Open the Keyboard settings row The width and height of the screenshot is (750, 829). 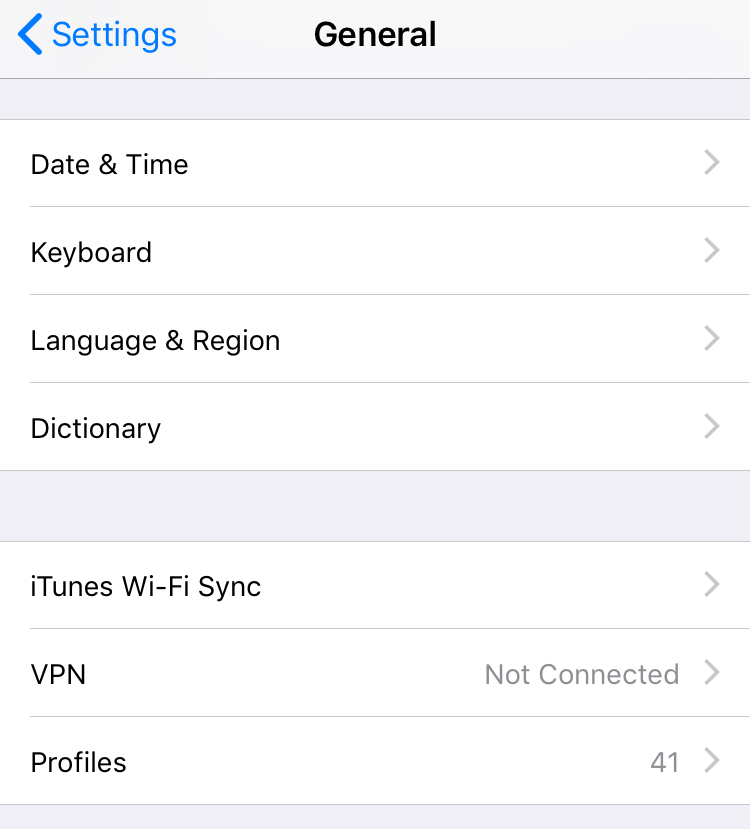pyautogui.click(x=375, y=251)
